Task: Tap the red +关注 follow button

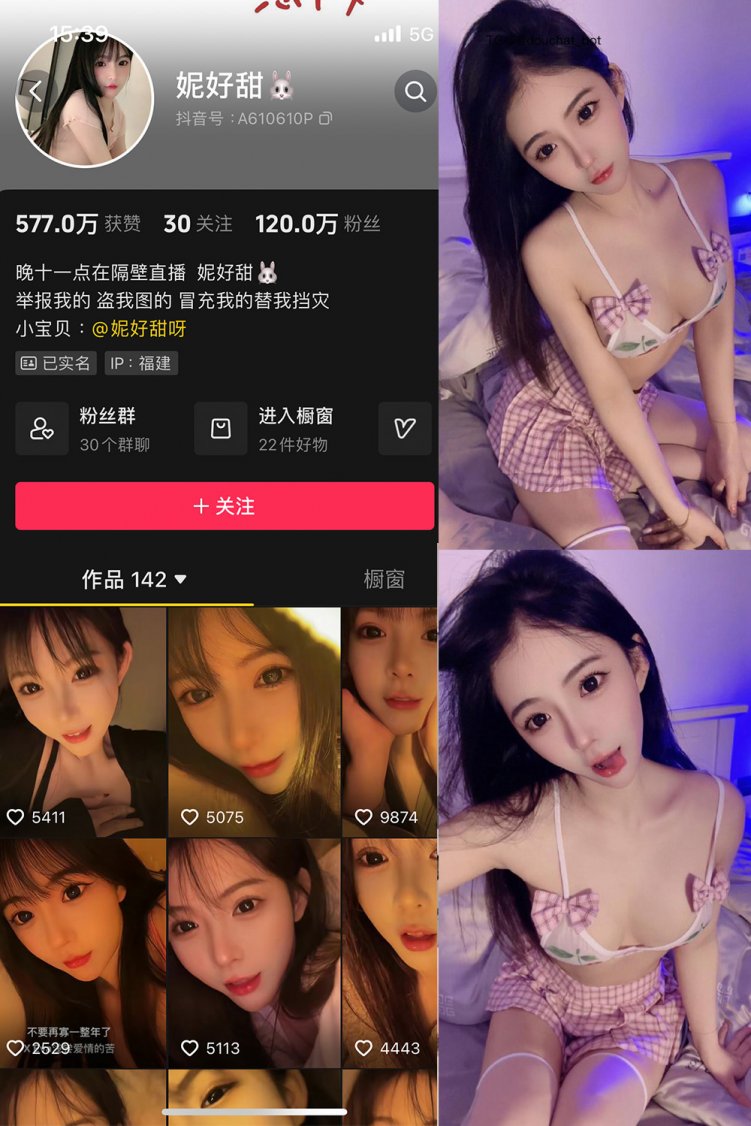Action: (x=221, y=506)
